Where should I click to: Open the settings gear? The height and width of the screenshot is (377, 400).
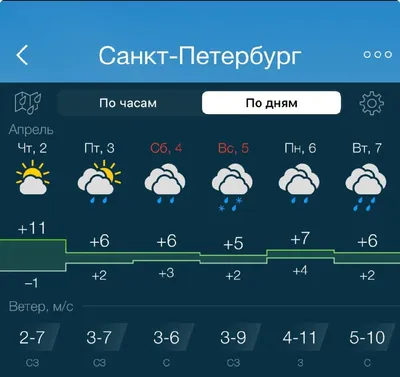tap(371, 103)
